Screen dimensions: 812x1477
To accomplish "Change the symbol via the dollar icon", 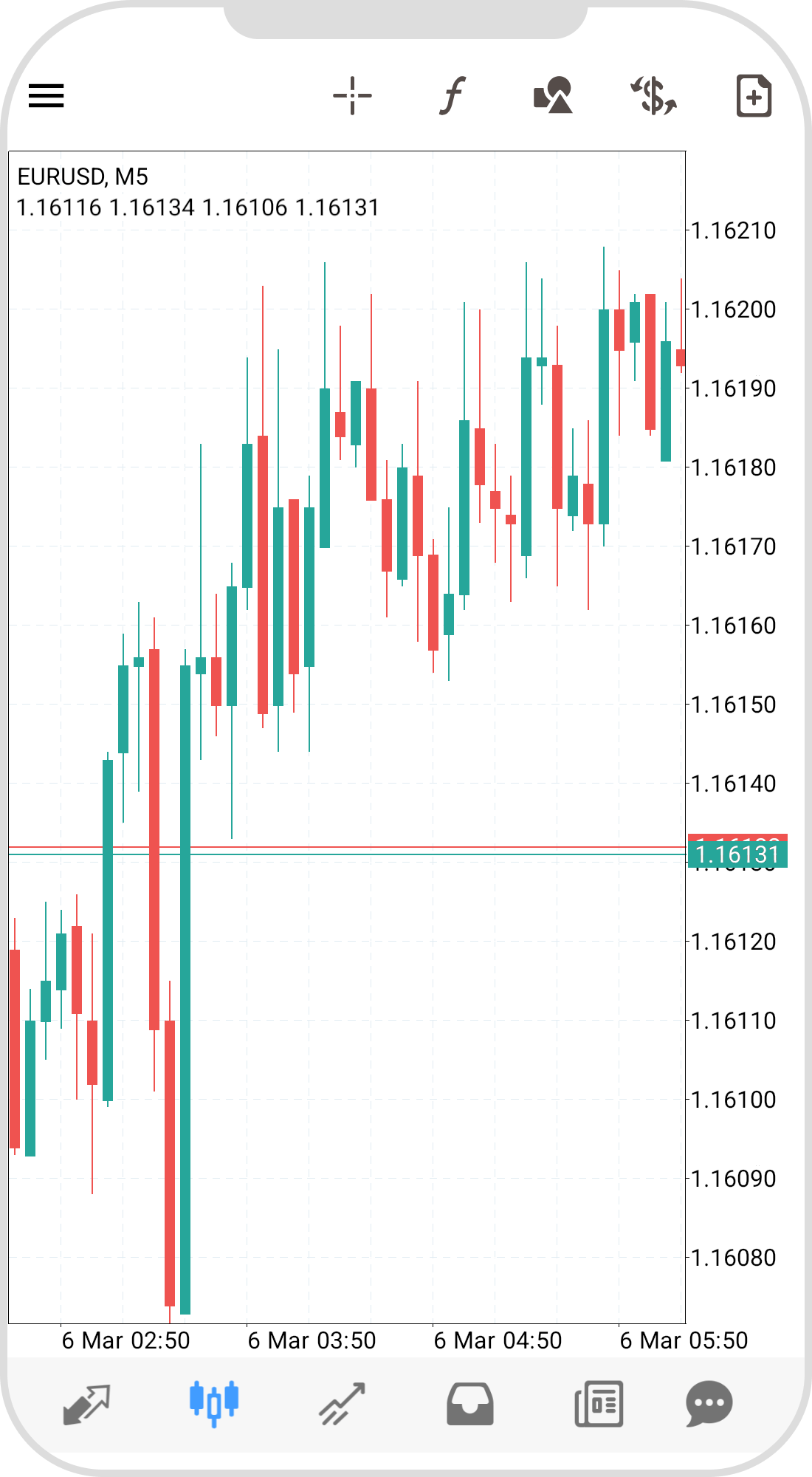I will pyautogui.click(x=653, y=96).
